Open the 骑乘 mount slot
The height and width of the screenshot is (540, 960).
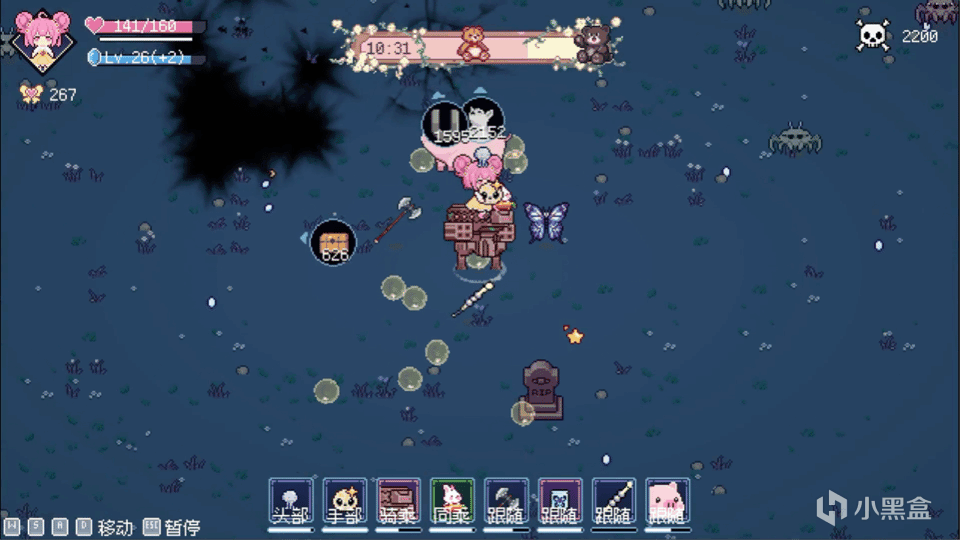coord(399,502)
